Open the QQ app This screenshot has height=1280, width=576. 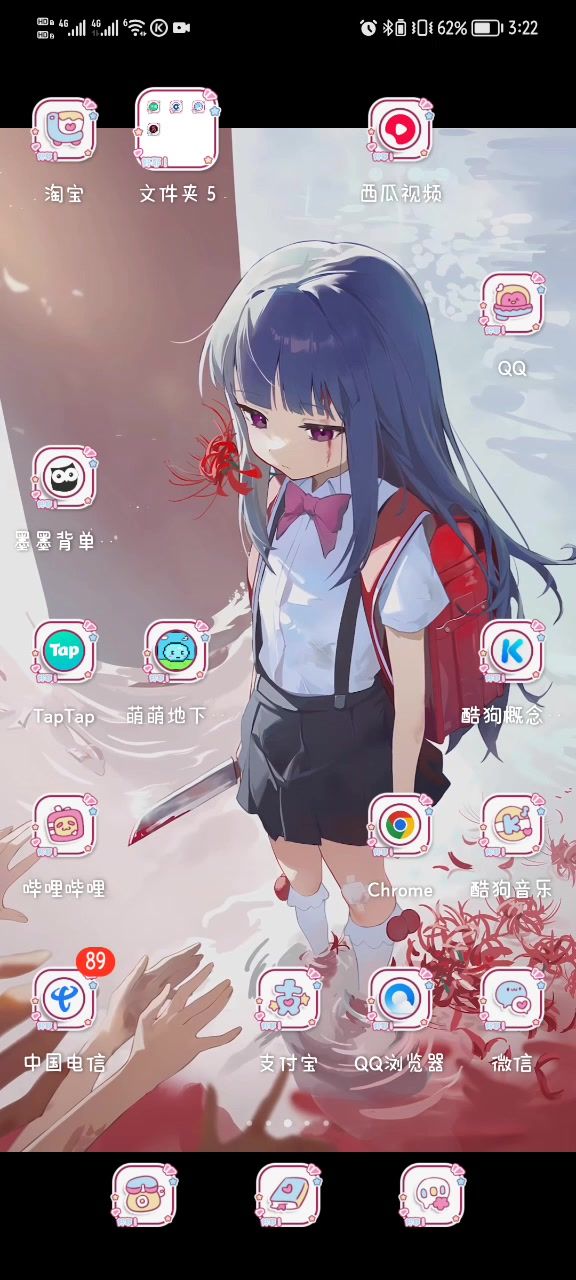(x=512, y=304)
